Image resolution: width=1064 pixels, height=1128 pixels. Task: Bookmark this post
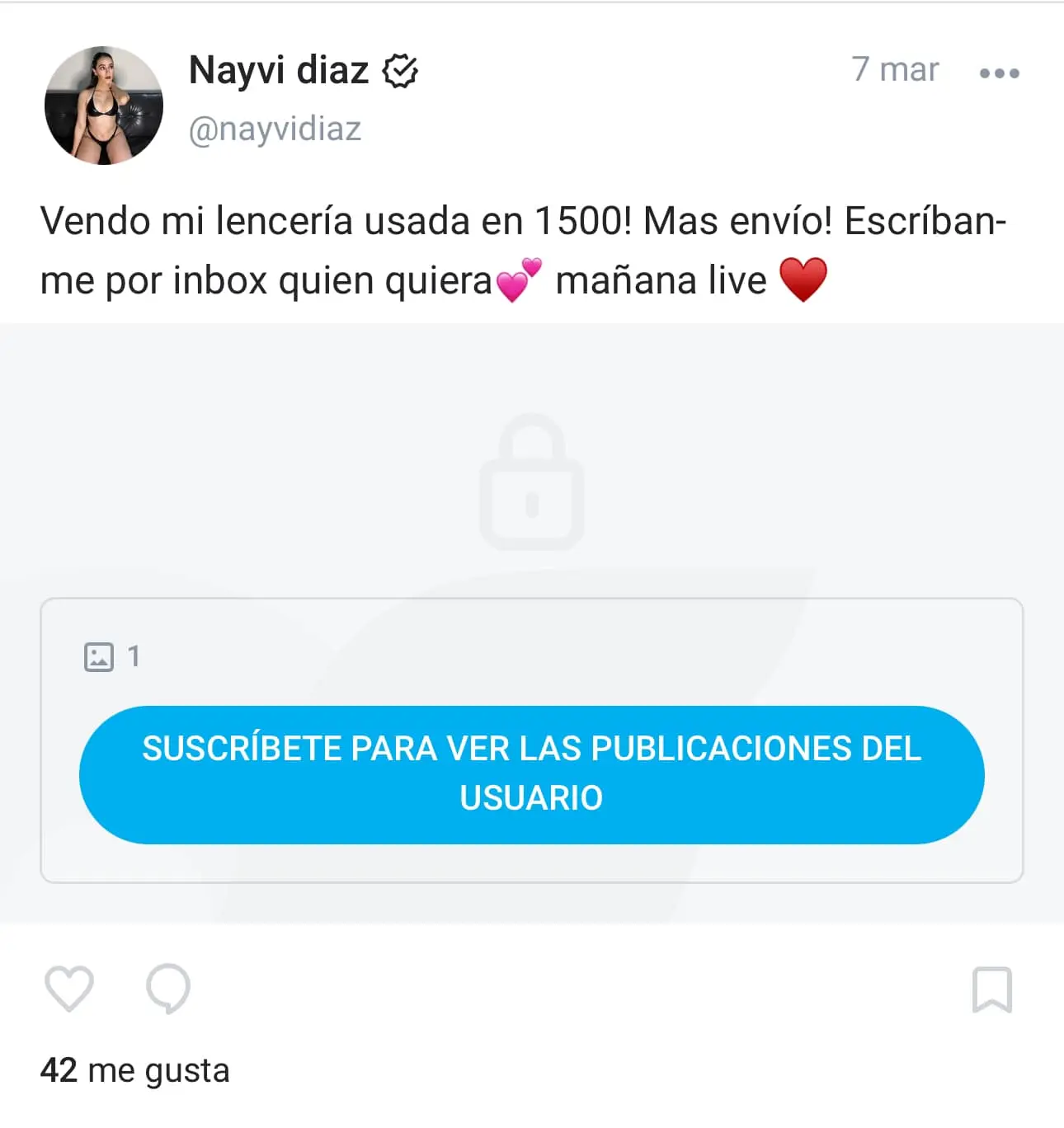pos(991,989)
